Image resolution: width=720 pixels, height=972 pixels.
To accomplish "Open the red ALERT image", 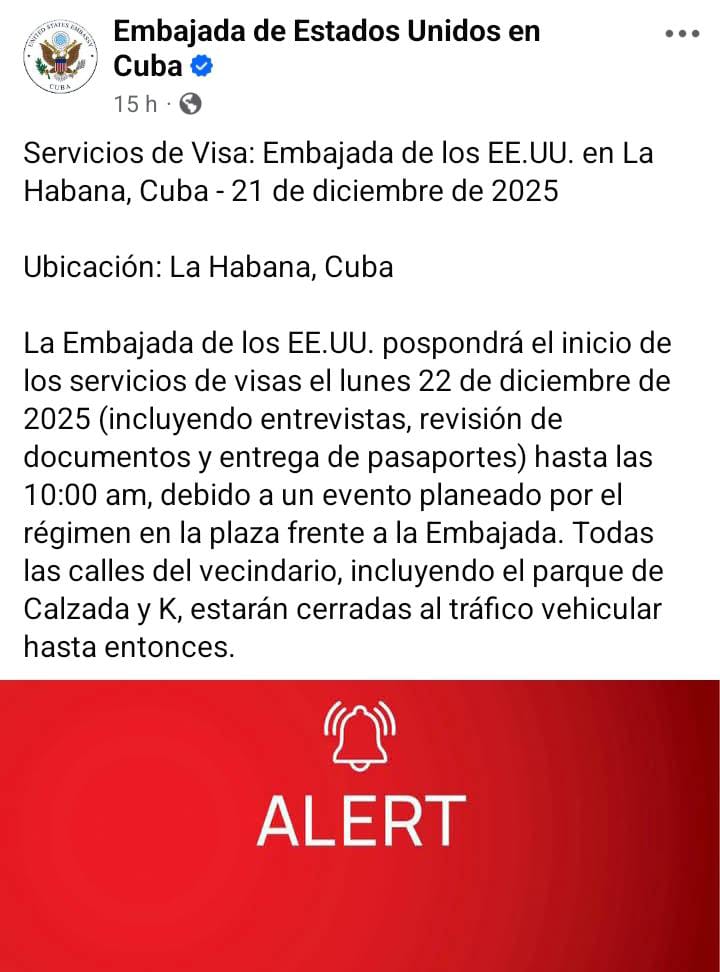I will click(x=360, y=825).
